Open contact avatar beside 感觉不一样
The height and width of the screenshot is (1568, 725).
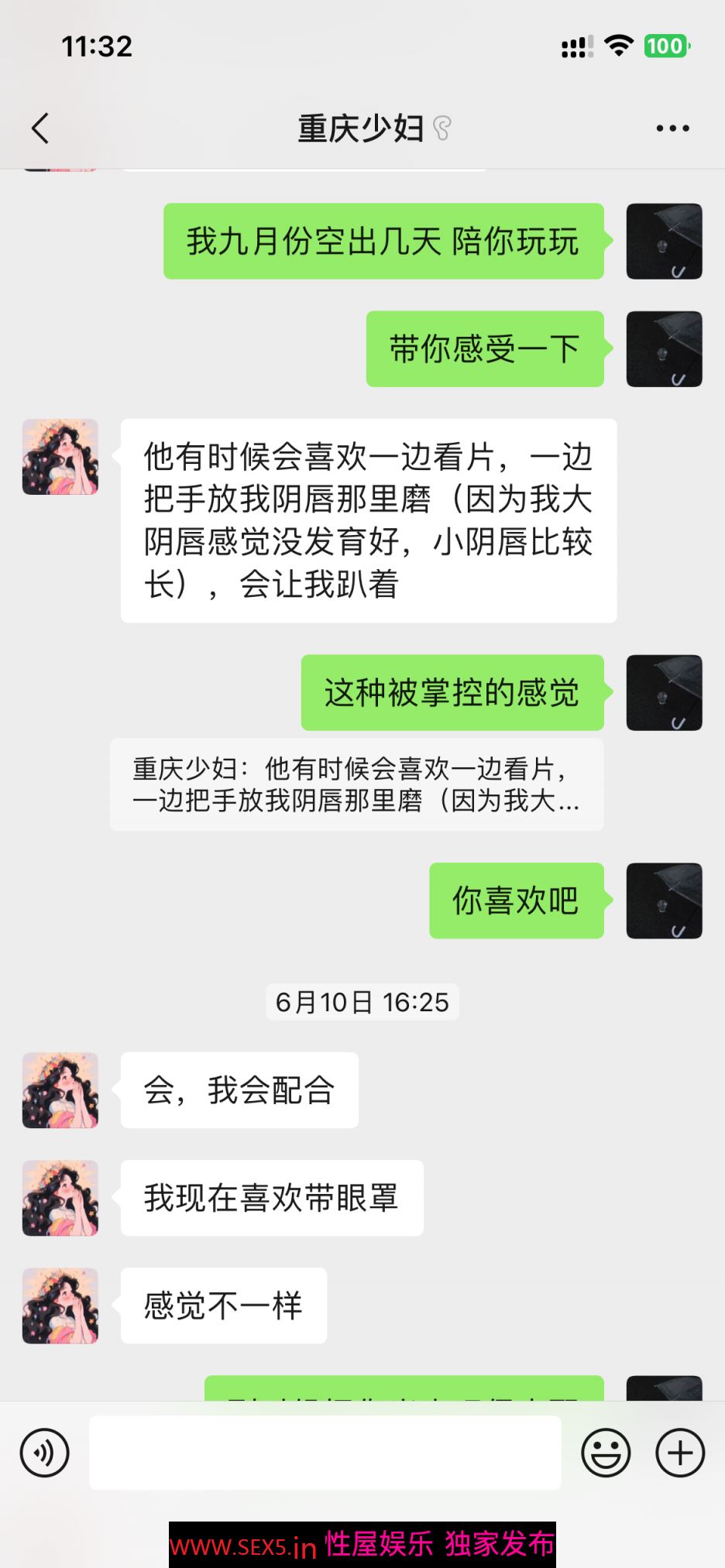(x=60, y=1306)
